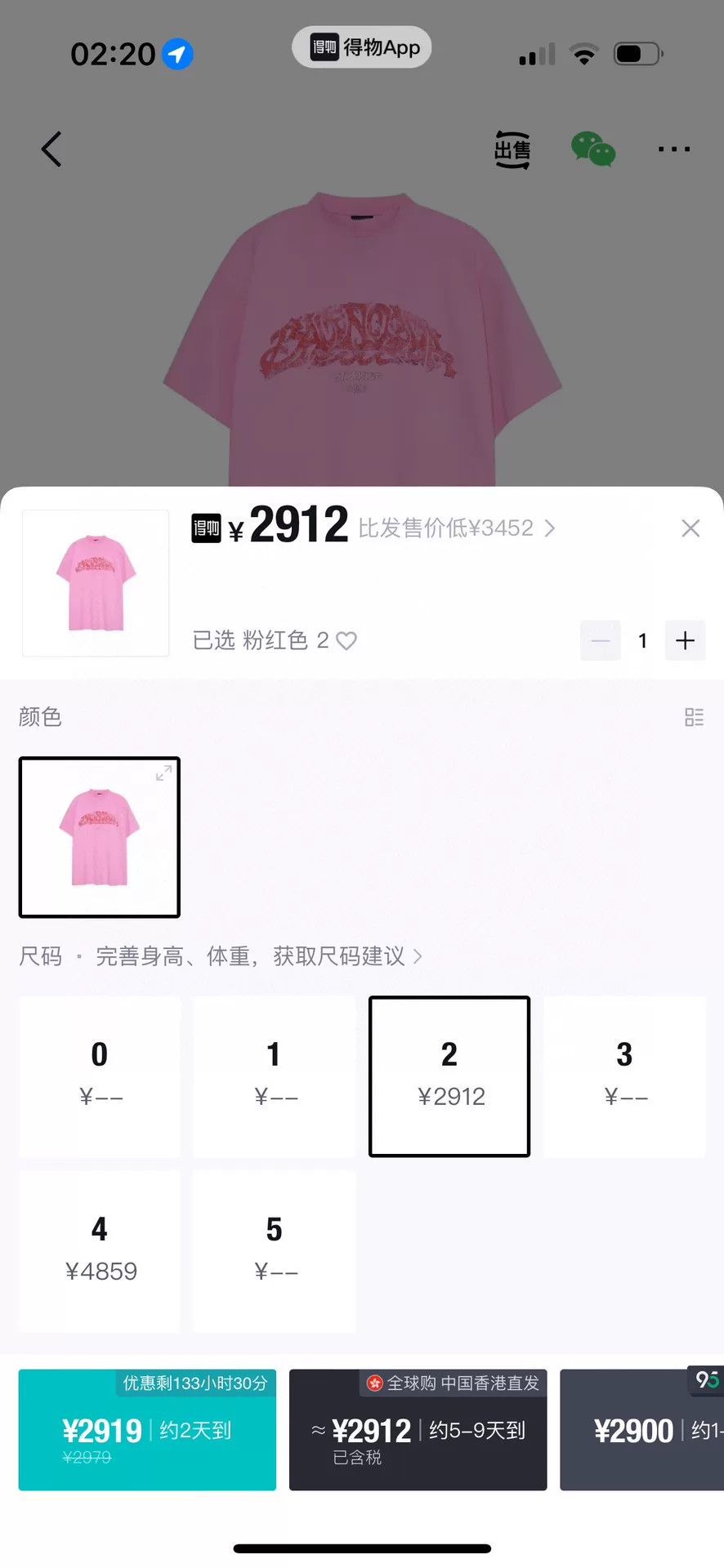Share via the WeChat icon
Image resolution: width=724 pixels, height=1568 pixels.
pos(592,149)
